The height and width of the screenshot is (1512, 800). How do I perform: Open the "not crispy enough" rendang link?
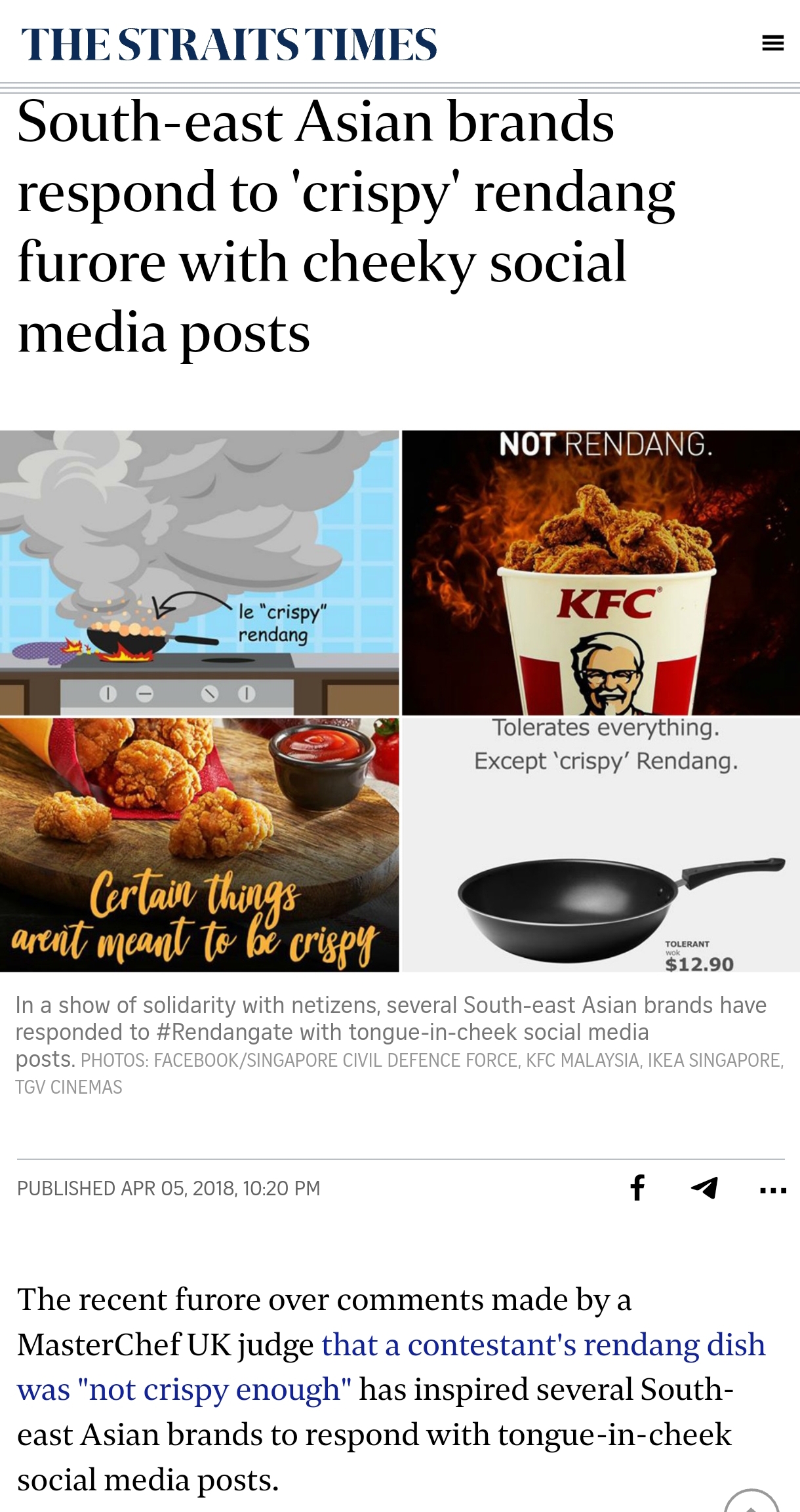(391, 1366)
